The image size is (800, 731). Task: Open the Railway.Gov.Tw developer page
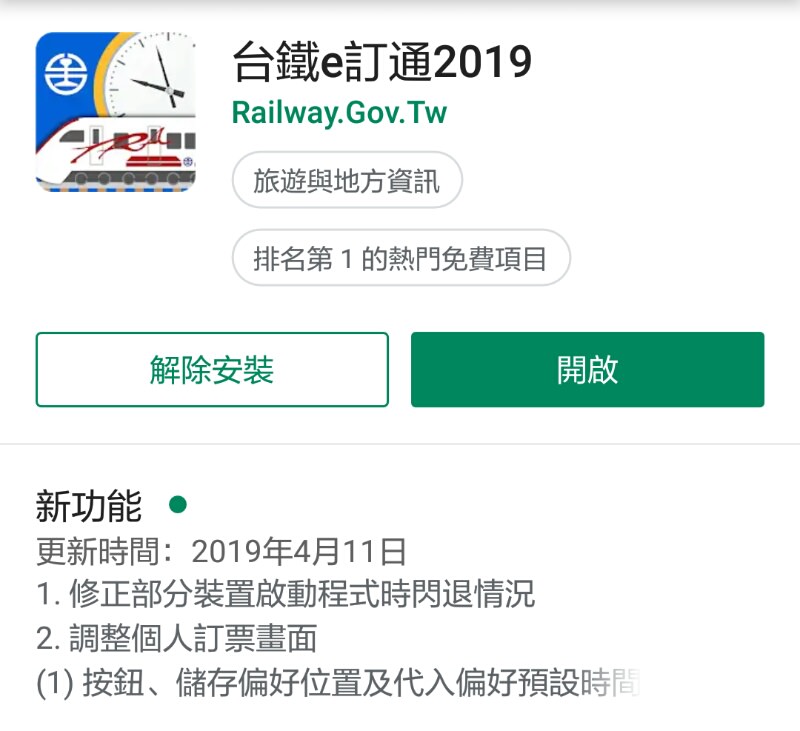coord(339,112)
